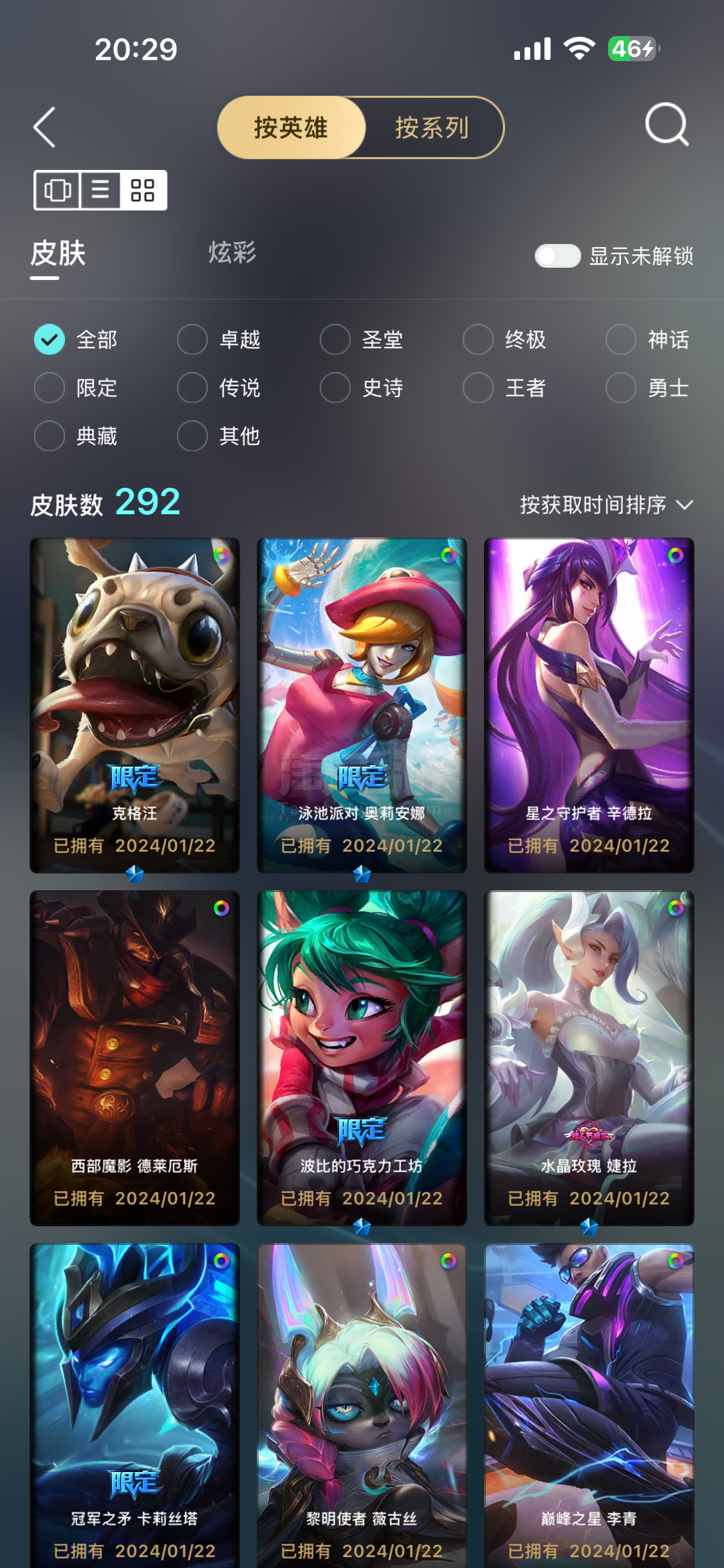The height and width of the screenshot is (1568, 724).
Task: Switch to the 按系列 segment
Action: tap(432, 127)
